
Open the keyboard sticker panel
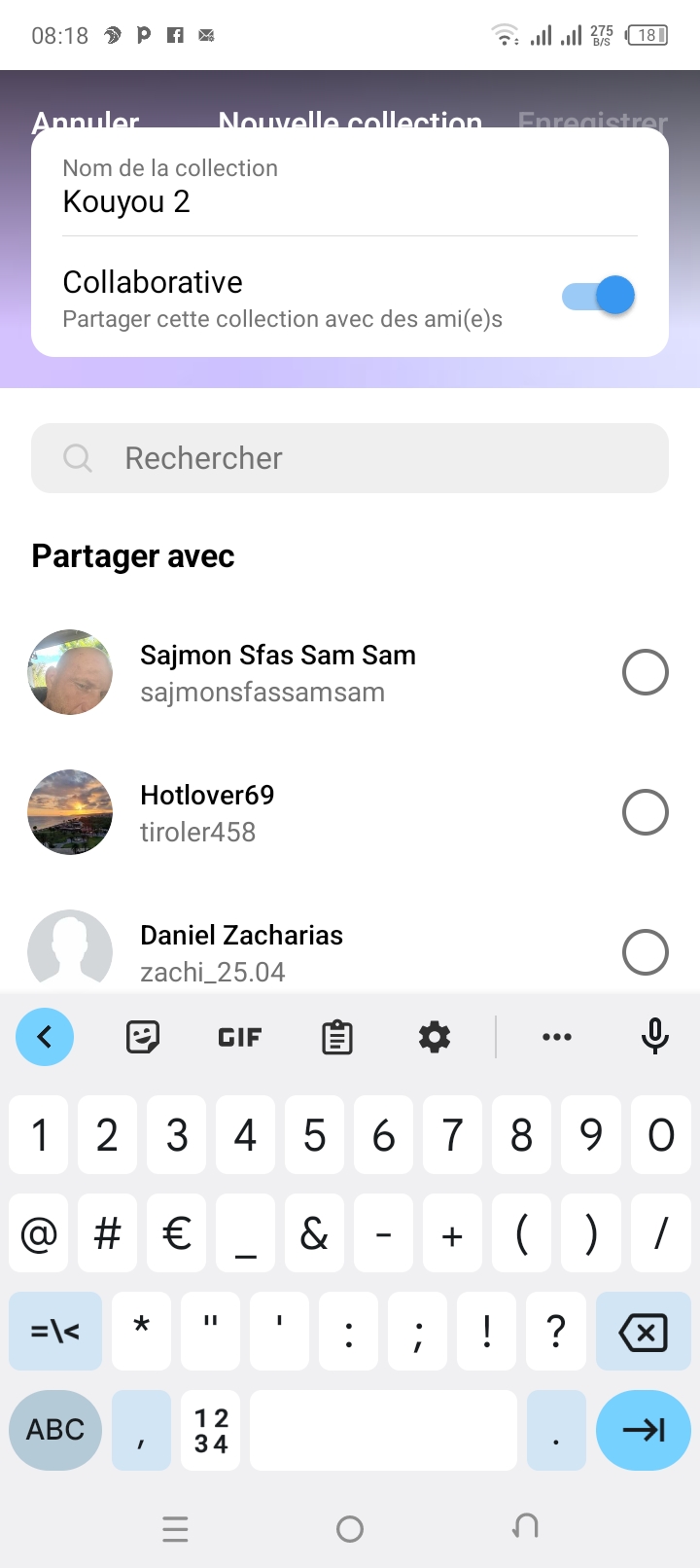[143, 1037]
